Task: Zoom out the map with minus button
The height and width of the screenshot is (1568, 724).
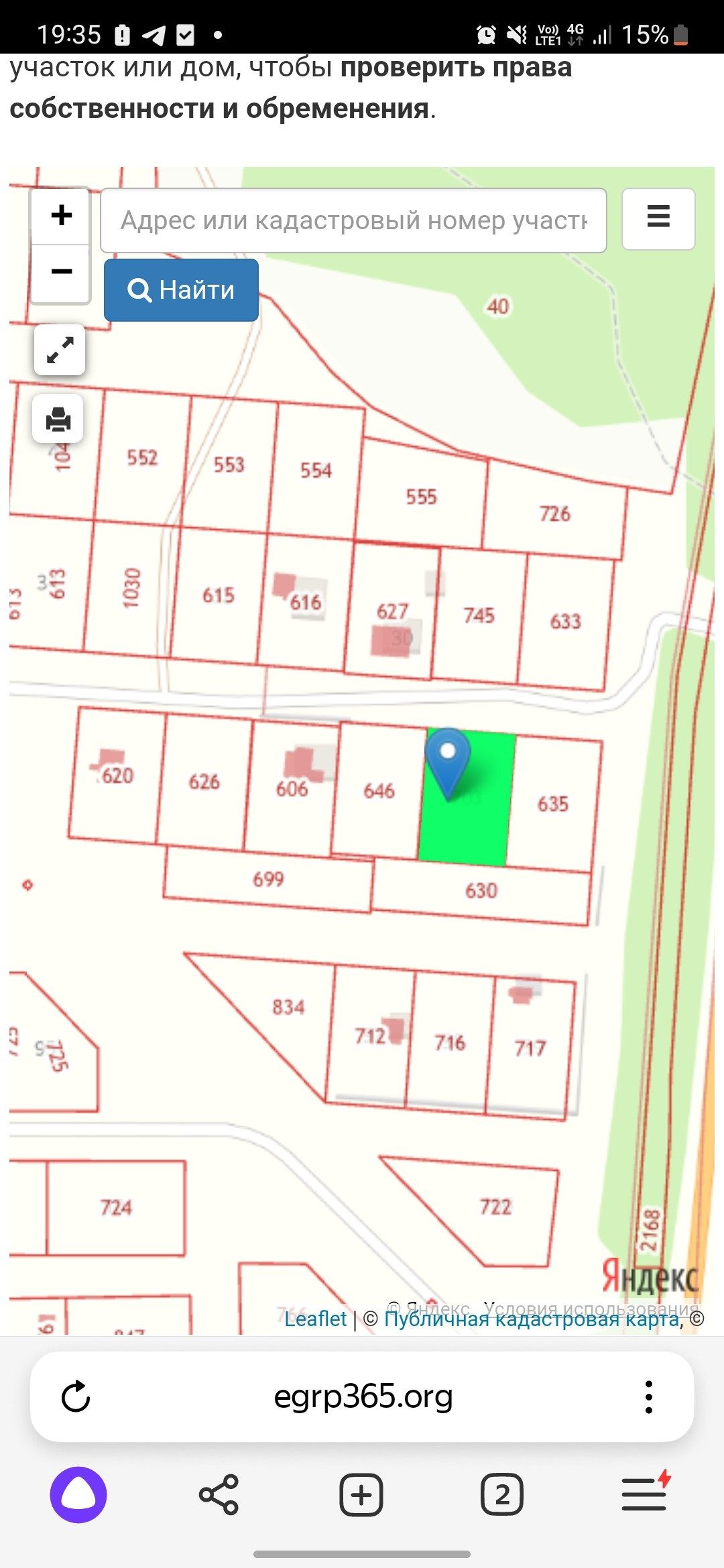Action: (x=61, y=272)
